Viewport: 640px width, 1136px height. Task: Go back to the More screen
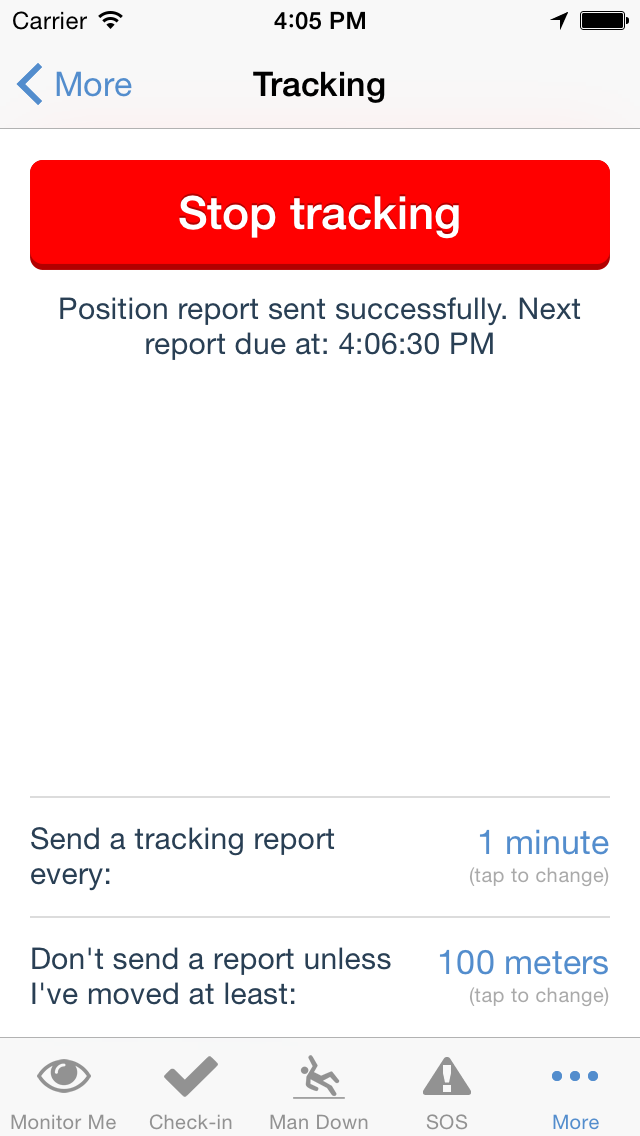(75, 85)
